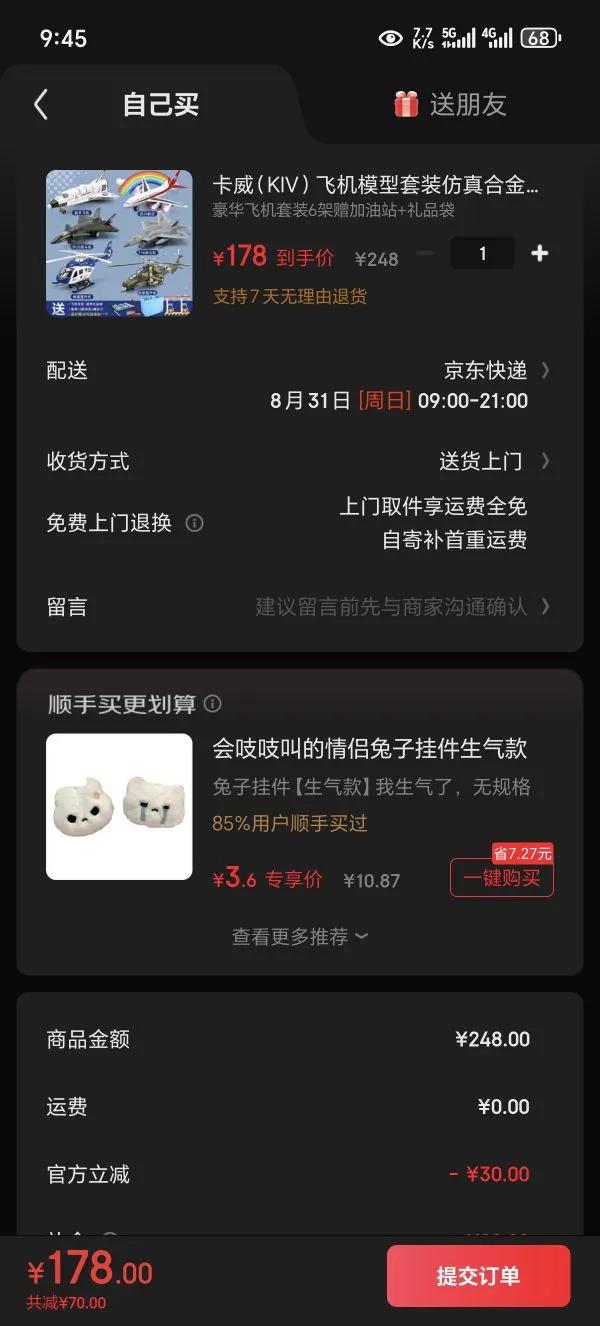Screen dimensions: 600x1326
Task: Select the 自己买 tab
Action: click(160, 104)
